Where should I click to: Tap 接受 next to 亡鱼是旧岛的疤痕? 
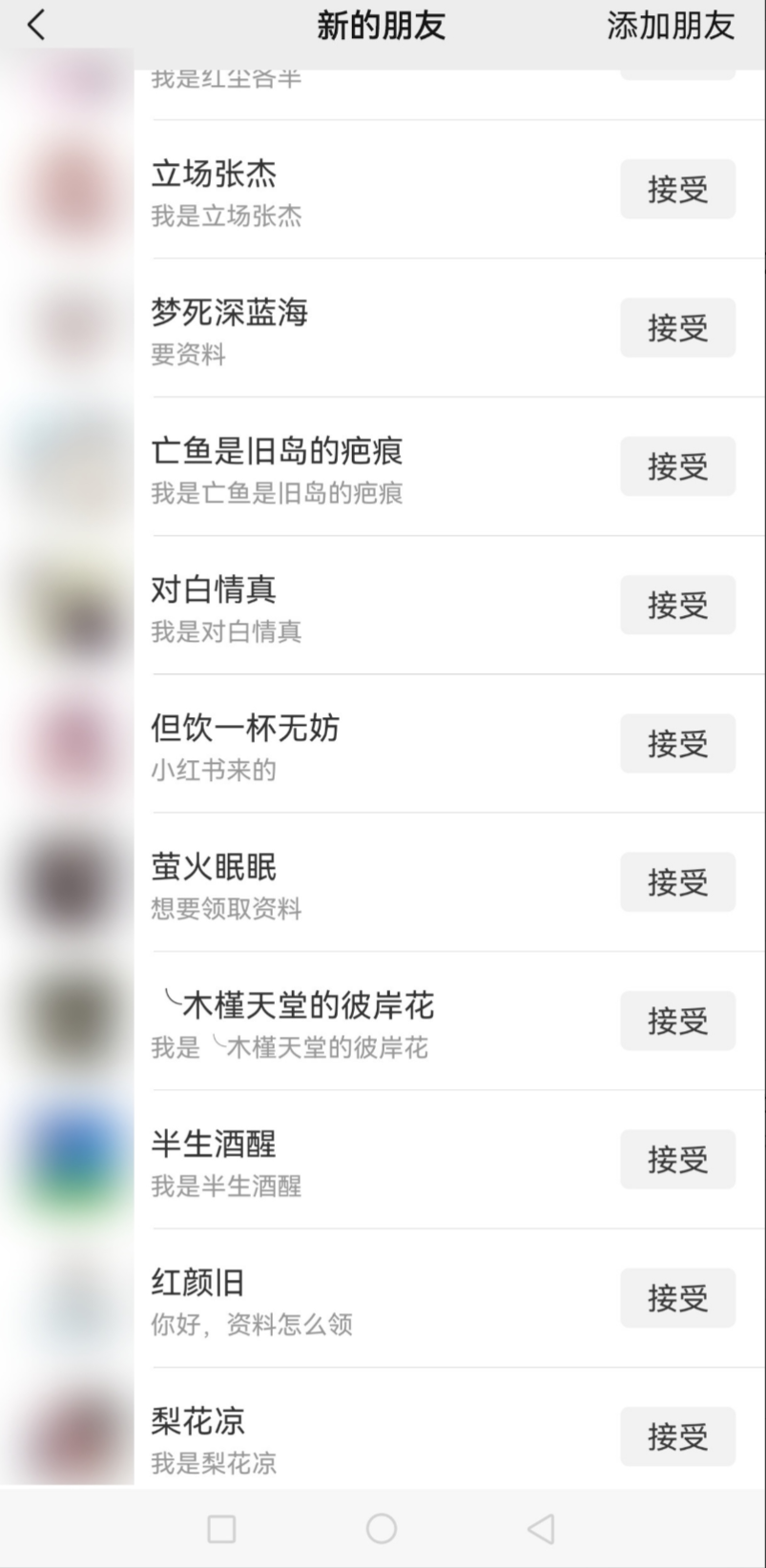[677, 466]
